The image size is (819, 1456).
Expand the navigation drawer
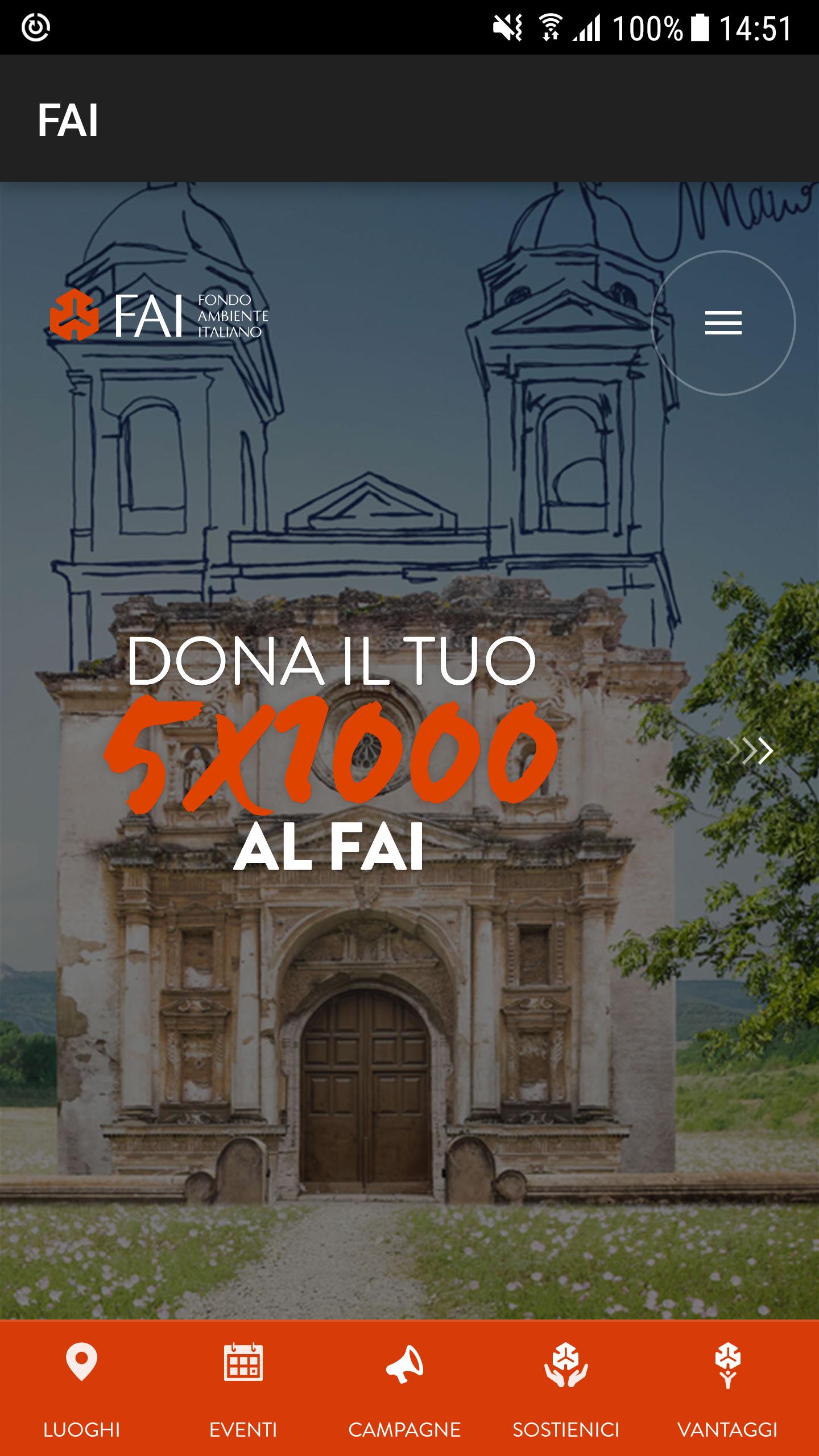pos(723,321)
